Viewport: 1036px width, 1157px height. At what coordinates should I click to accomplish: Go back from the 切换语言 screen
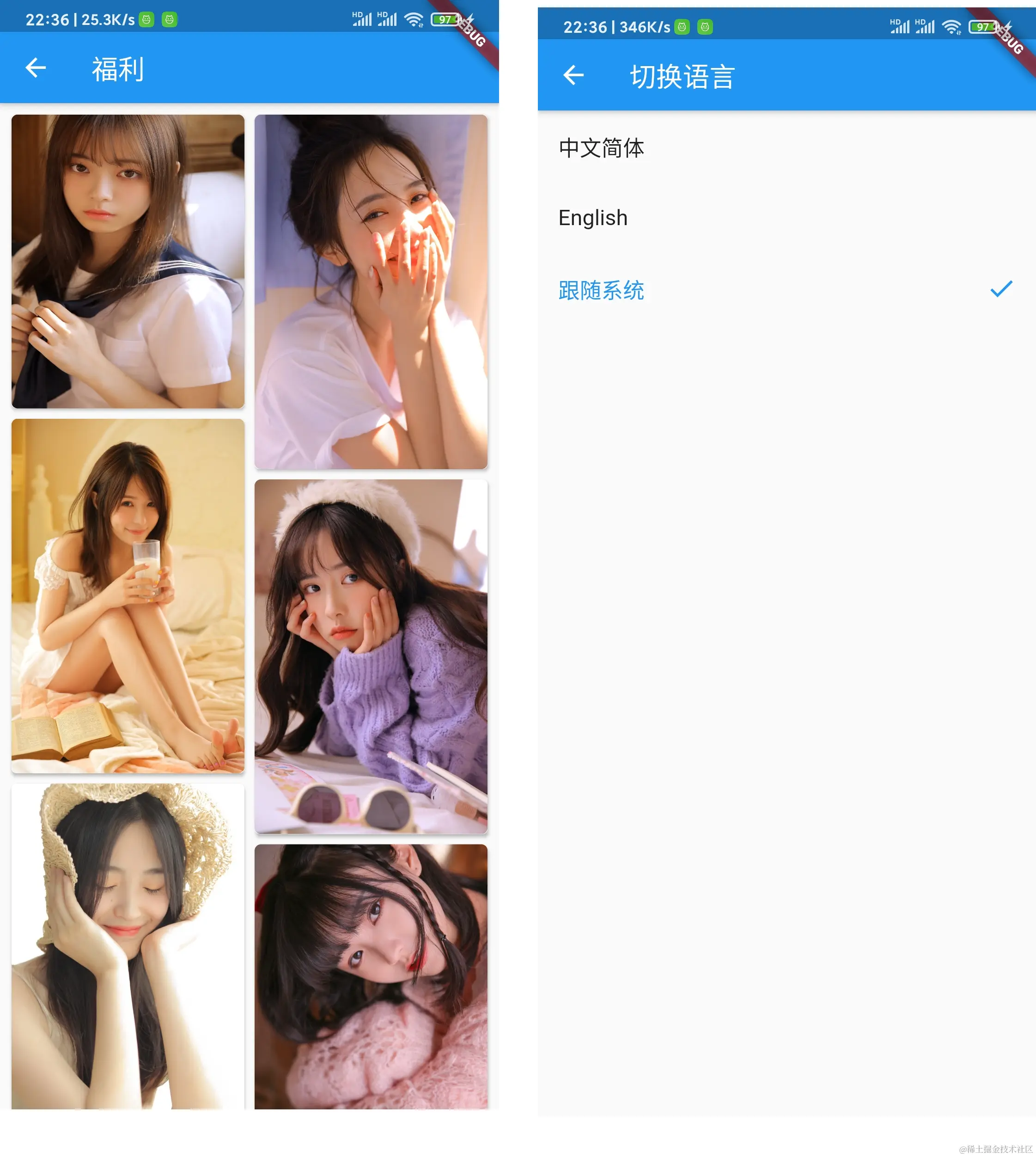573,75
